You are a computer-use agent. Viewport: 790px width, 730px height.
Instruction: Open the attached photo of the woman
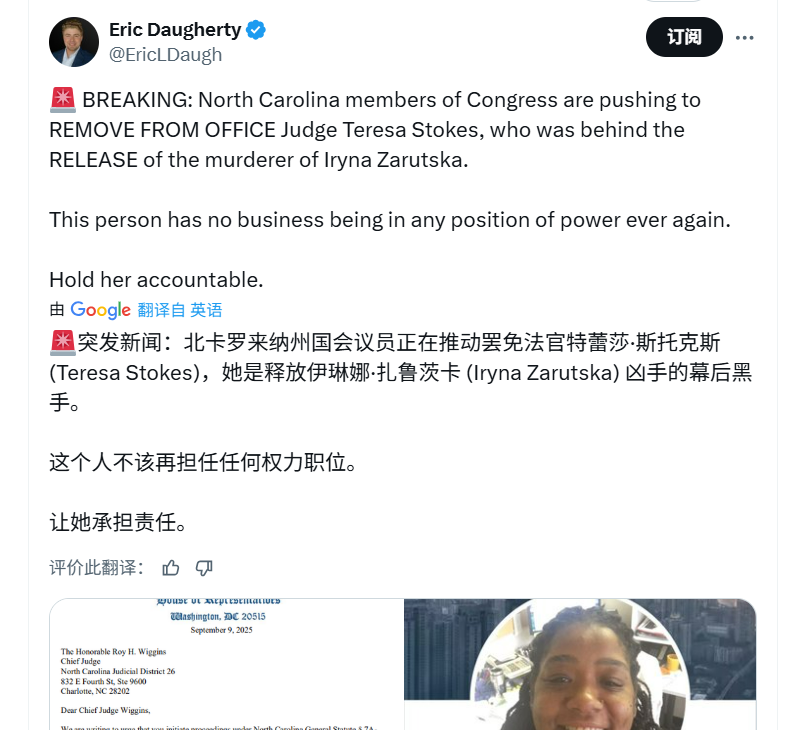click(580, 664)
